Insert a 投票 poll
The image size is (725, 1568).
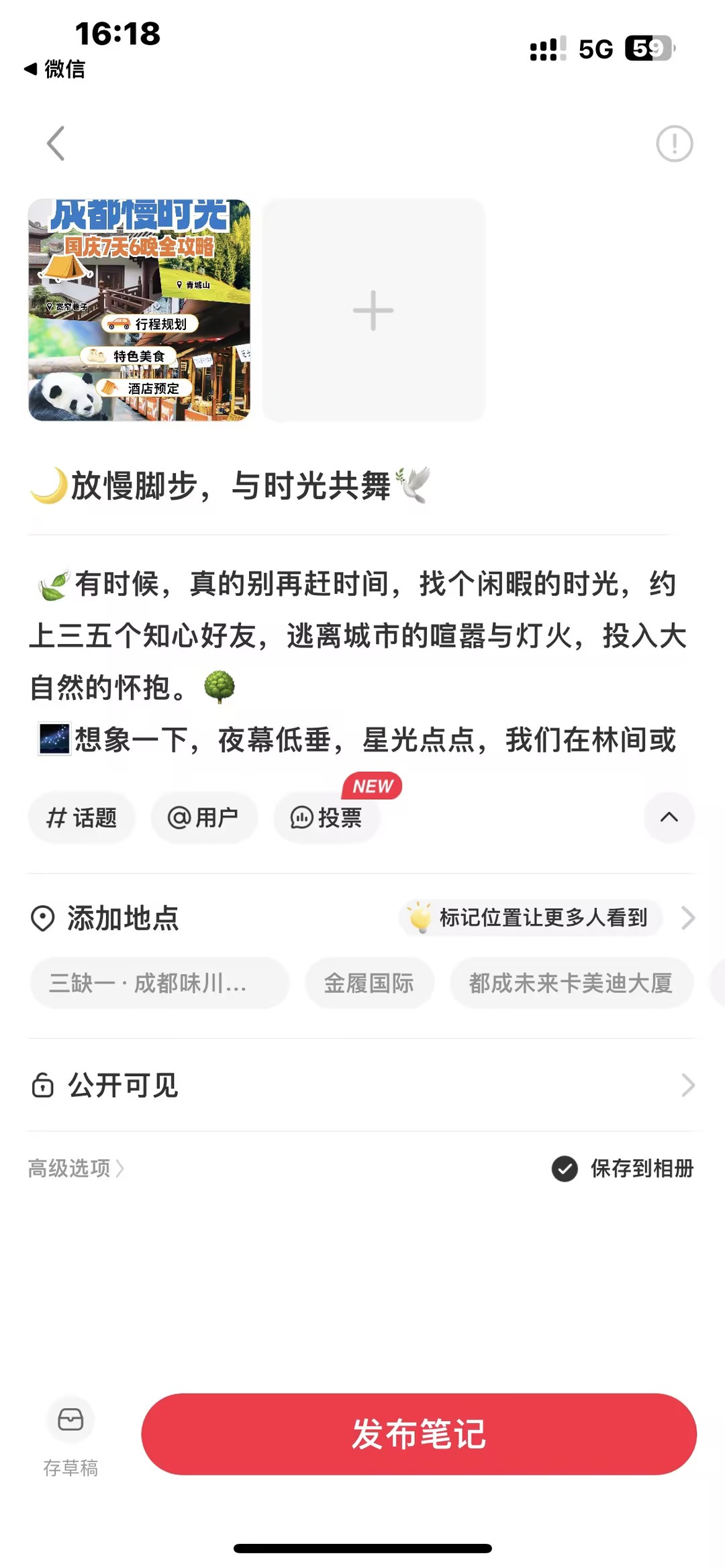point(326,817)
